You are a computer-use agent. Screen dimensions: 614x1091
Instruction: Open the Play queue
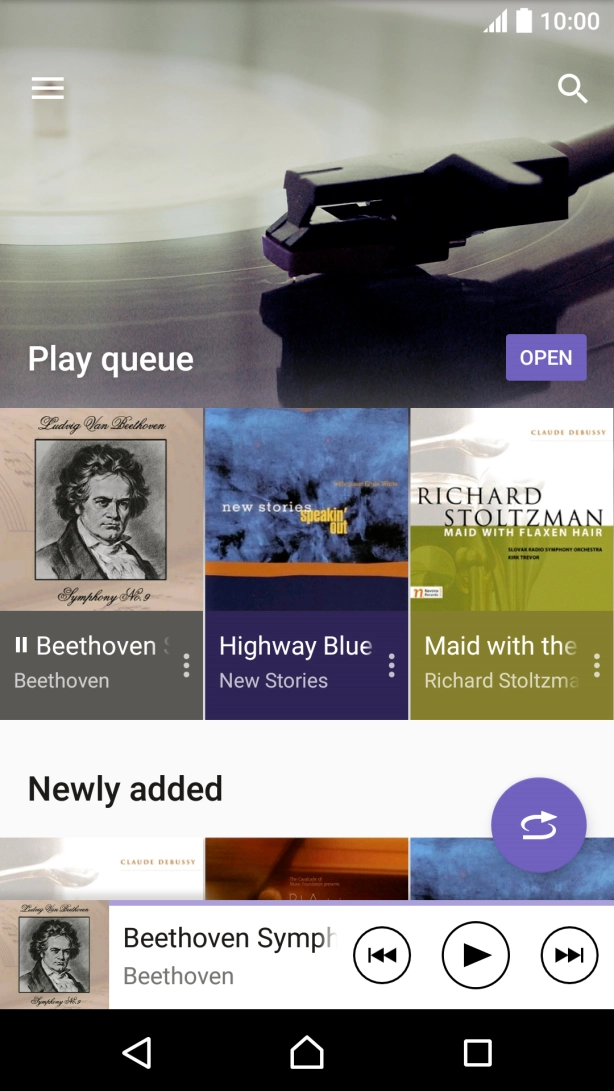tap(545, 358)
